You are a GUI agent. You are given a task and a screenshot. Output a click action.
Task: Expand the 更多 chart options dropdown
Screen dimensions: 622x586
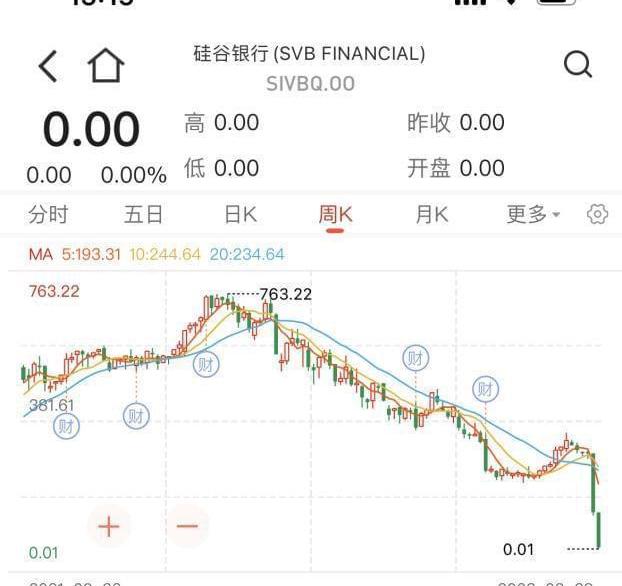tap(533, 214)
